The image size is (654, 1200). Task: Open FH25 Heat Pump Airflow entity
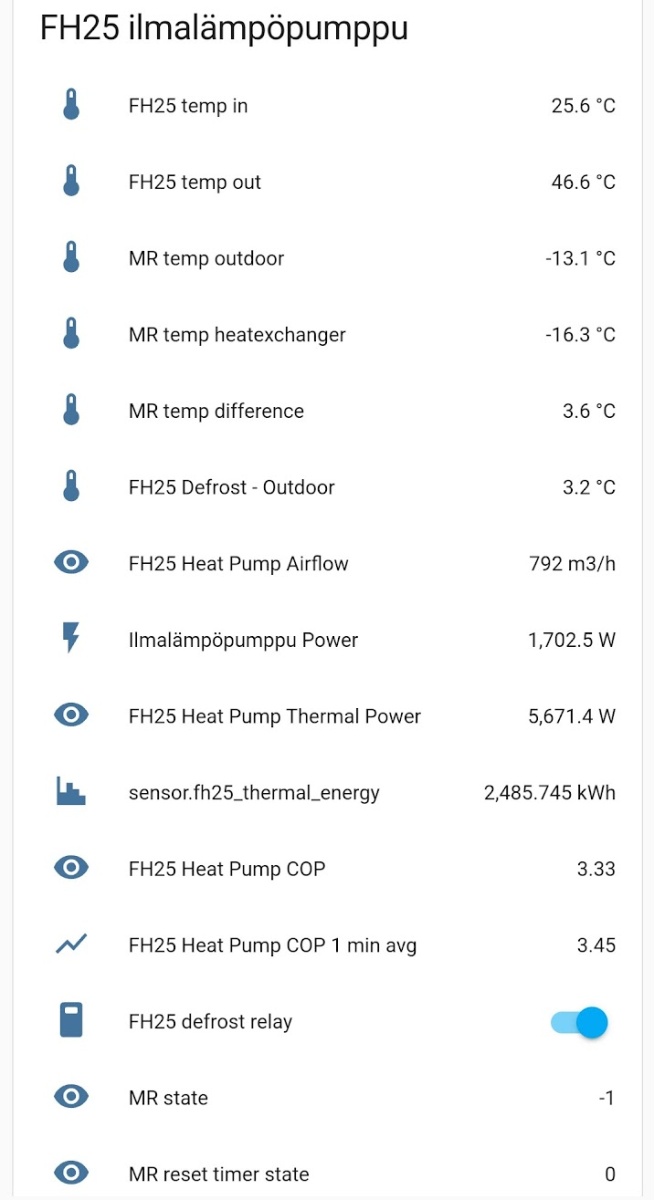238,564
